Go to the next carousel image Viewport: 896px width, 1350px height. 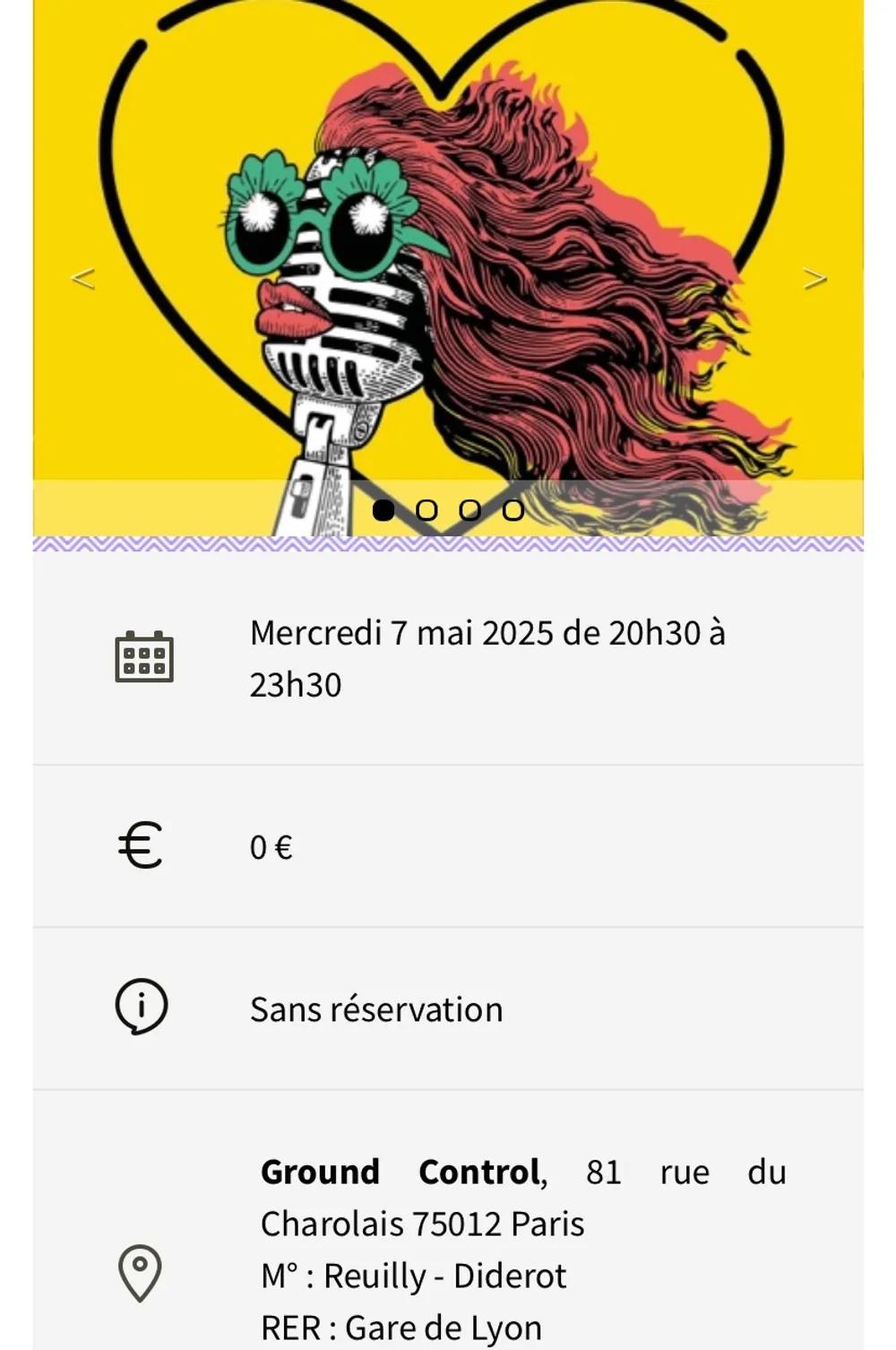(814, 279)
